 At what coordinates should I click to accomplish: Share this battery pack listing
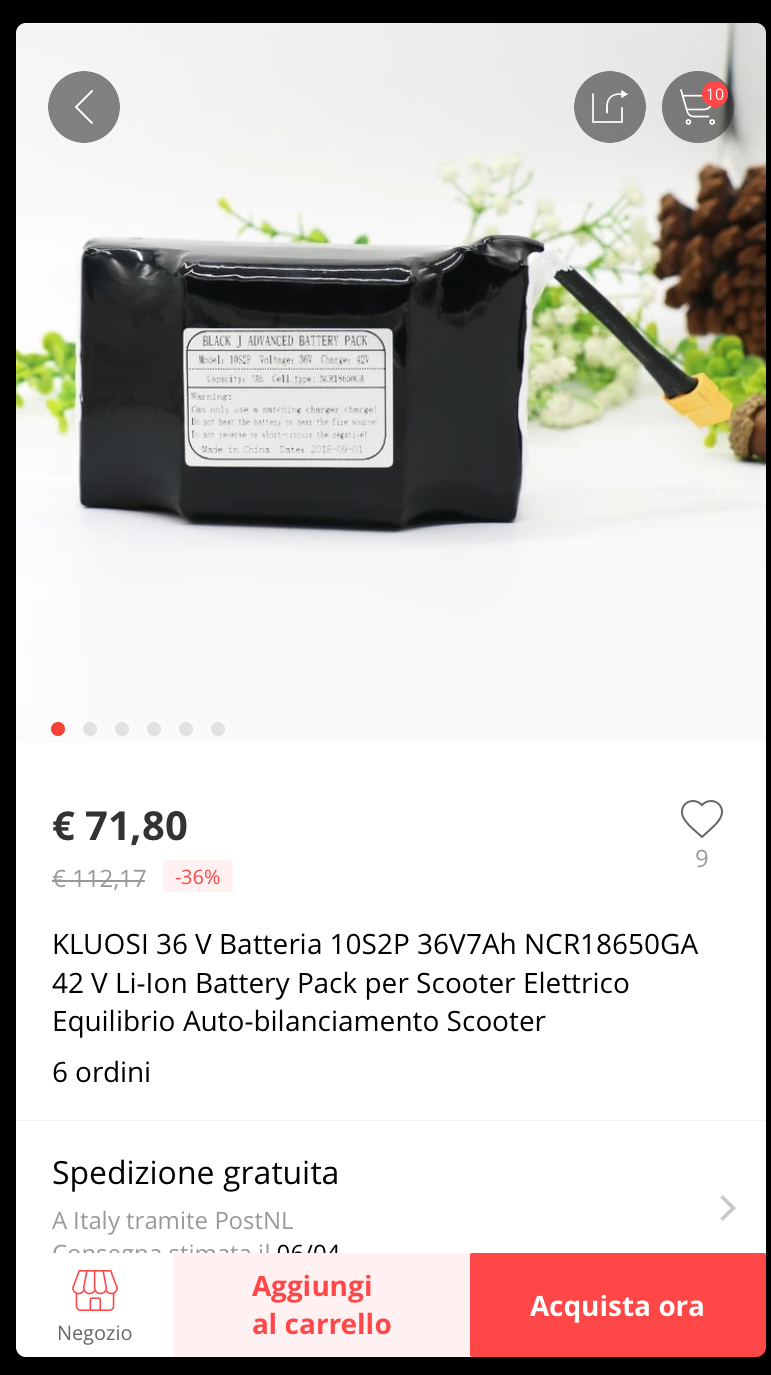click(x=609, y=107)
